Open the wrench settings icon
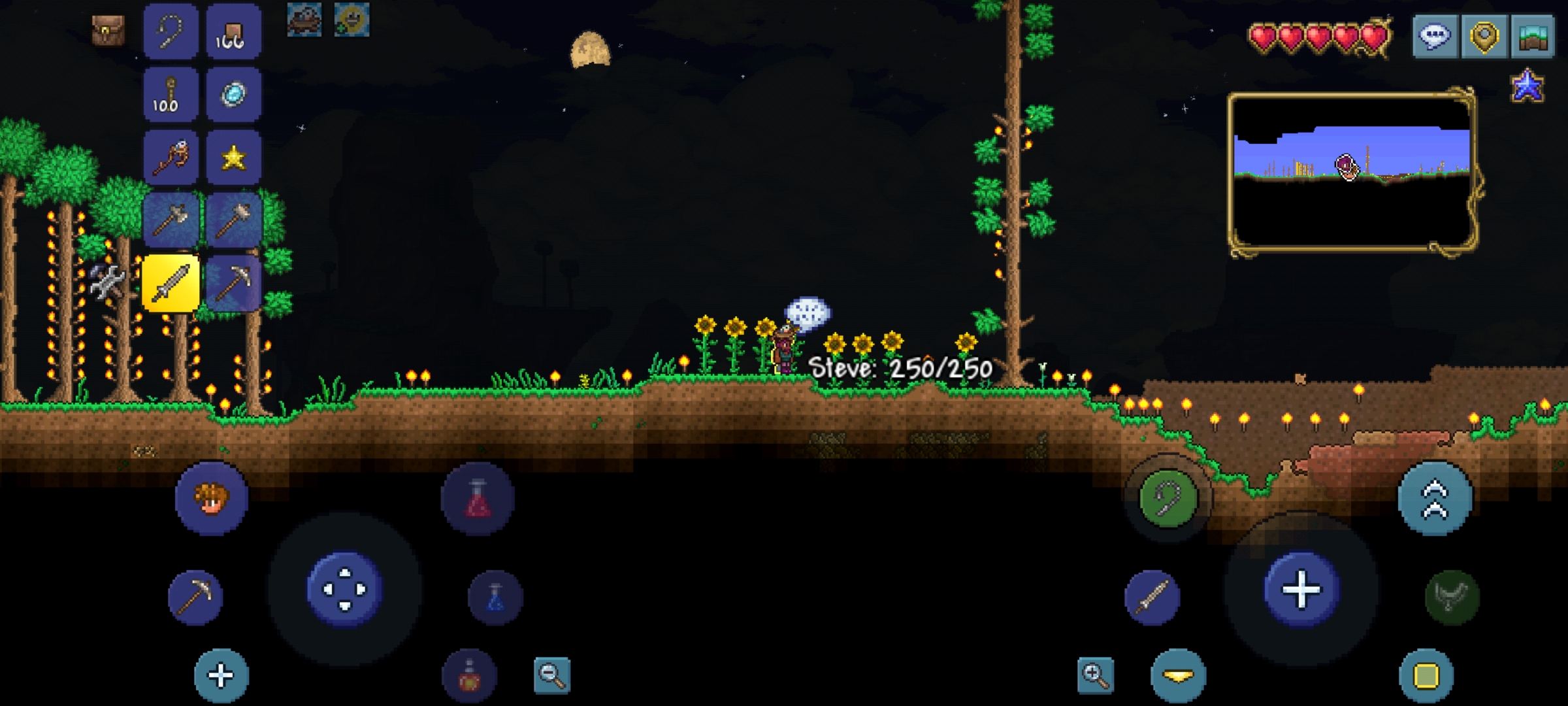 [x=107, y=282]
